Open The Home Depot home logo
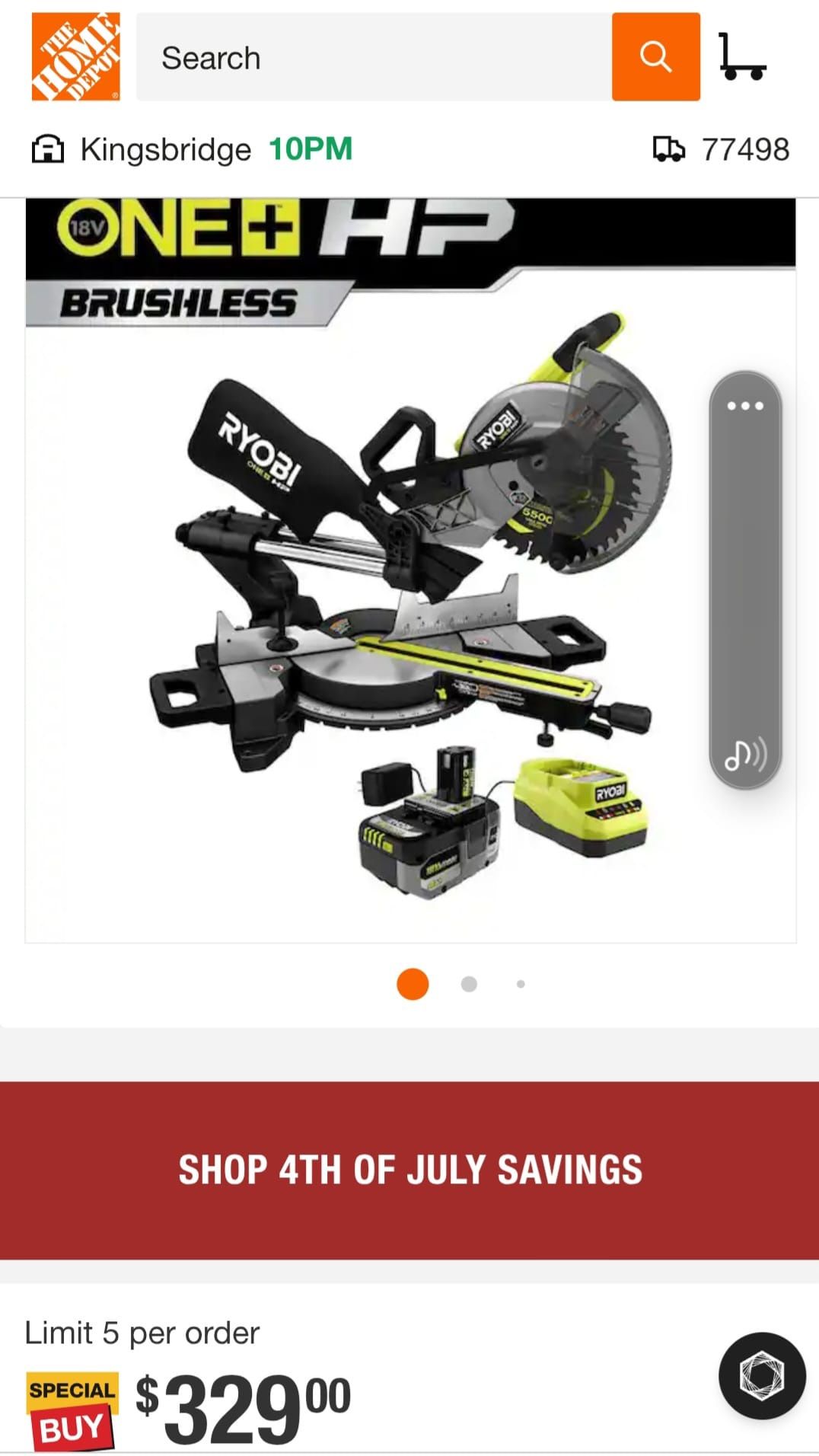The image size is (819, 1456). (75, 56)
